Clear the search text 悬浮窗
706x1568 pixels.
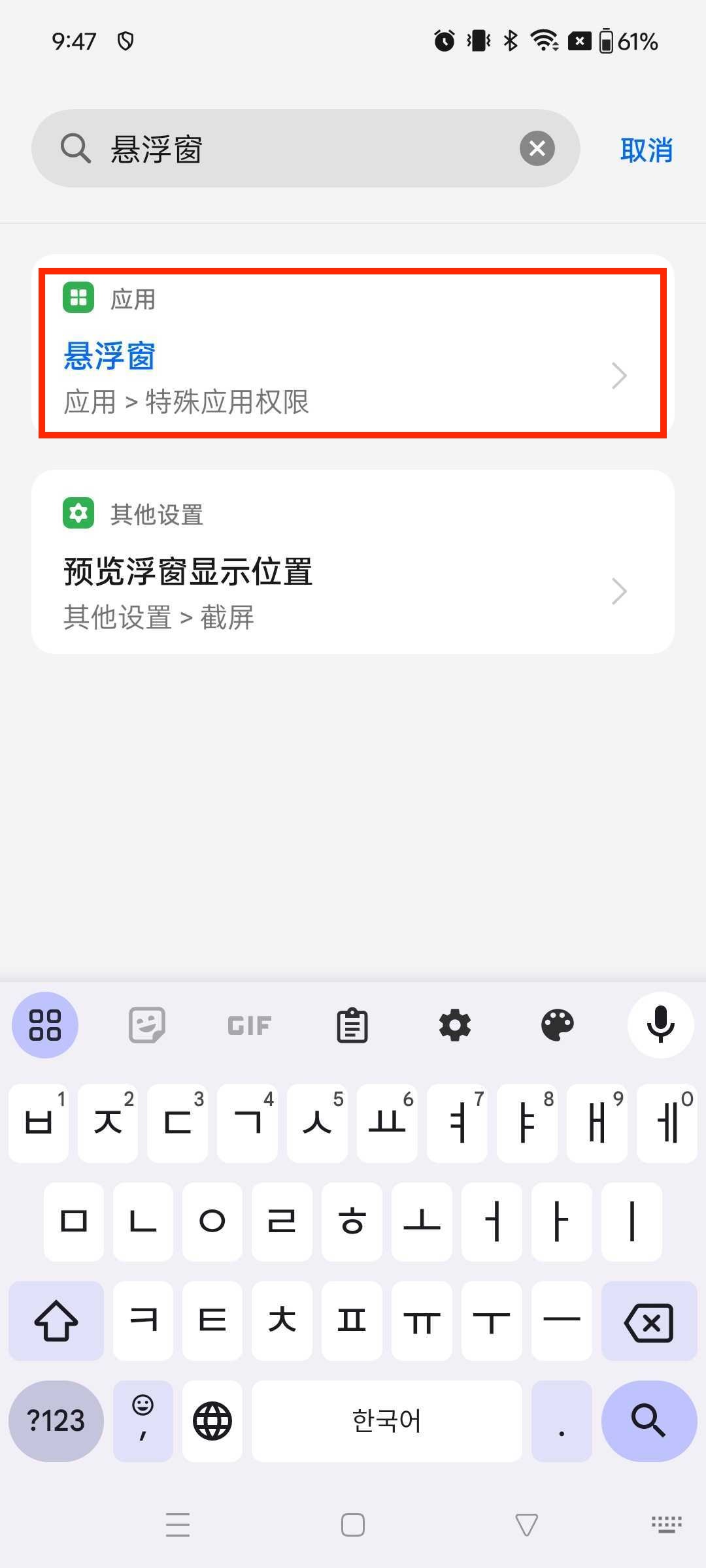[537, 149]
